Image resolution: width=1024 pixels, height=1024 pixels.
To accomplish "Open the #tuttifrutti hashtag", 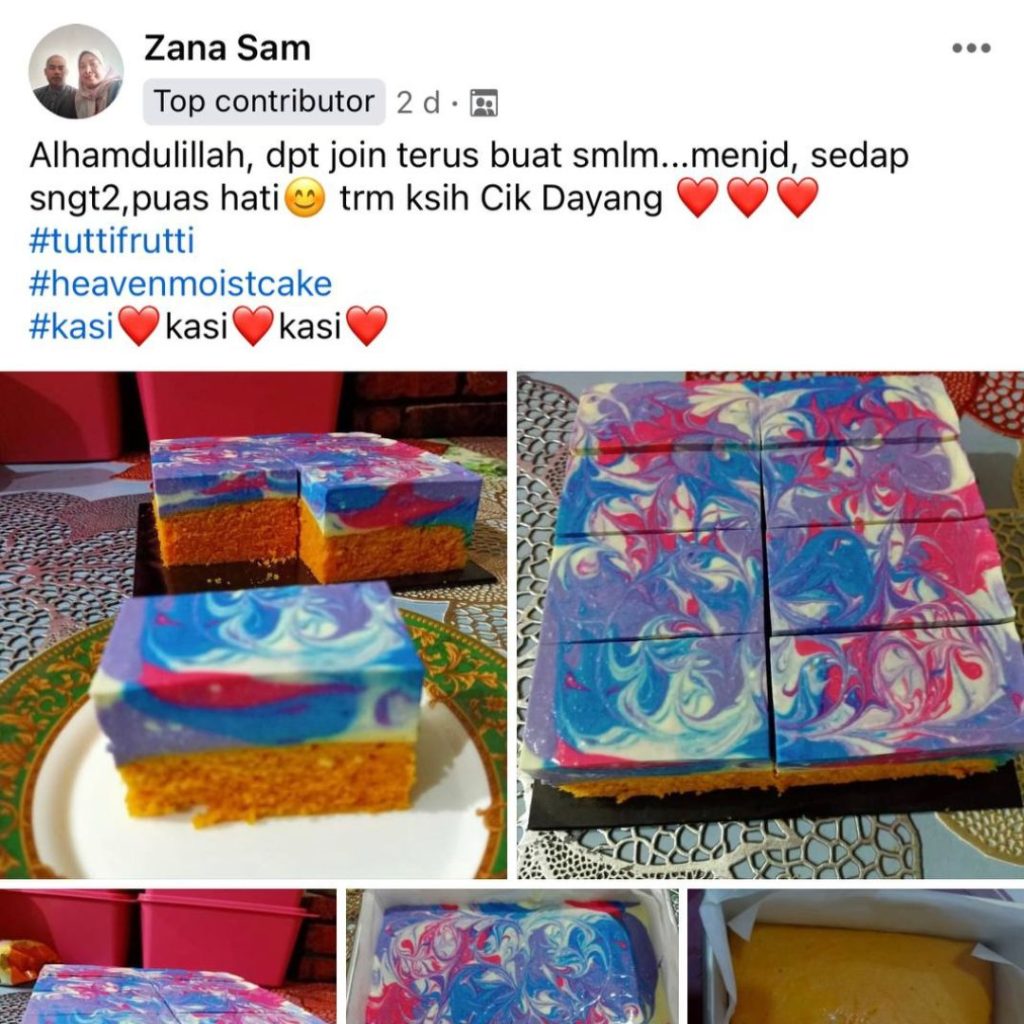I will coord(111,243).
